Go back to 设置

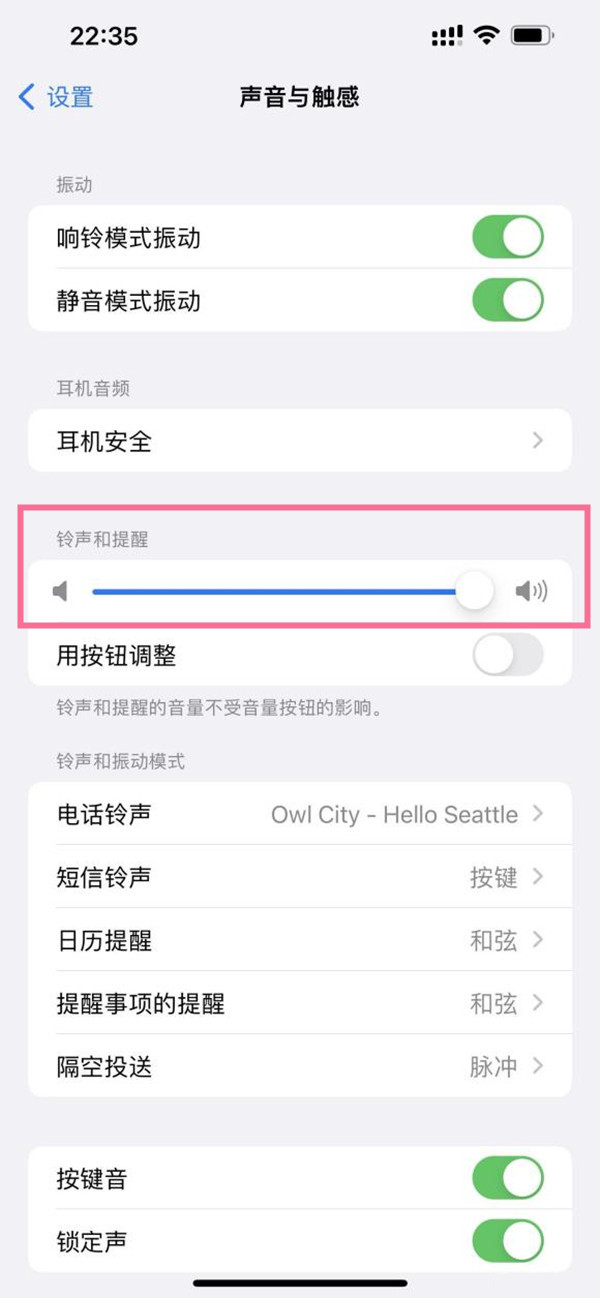[x=57, y=97]
